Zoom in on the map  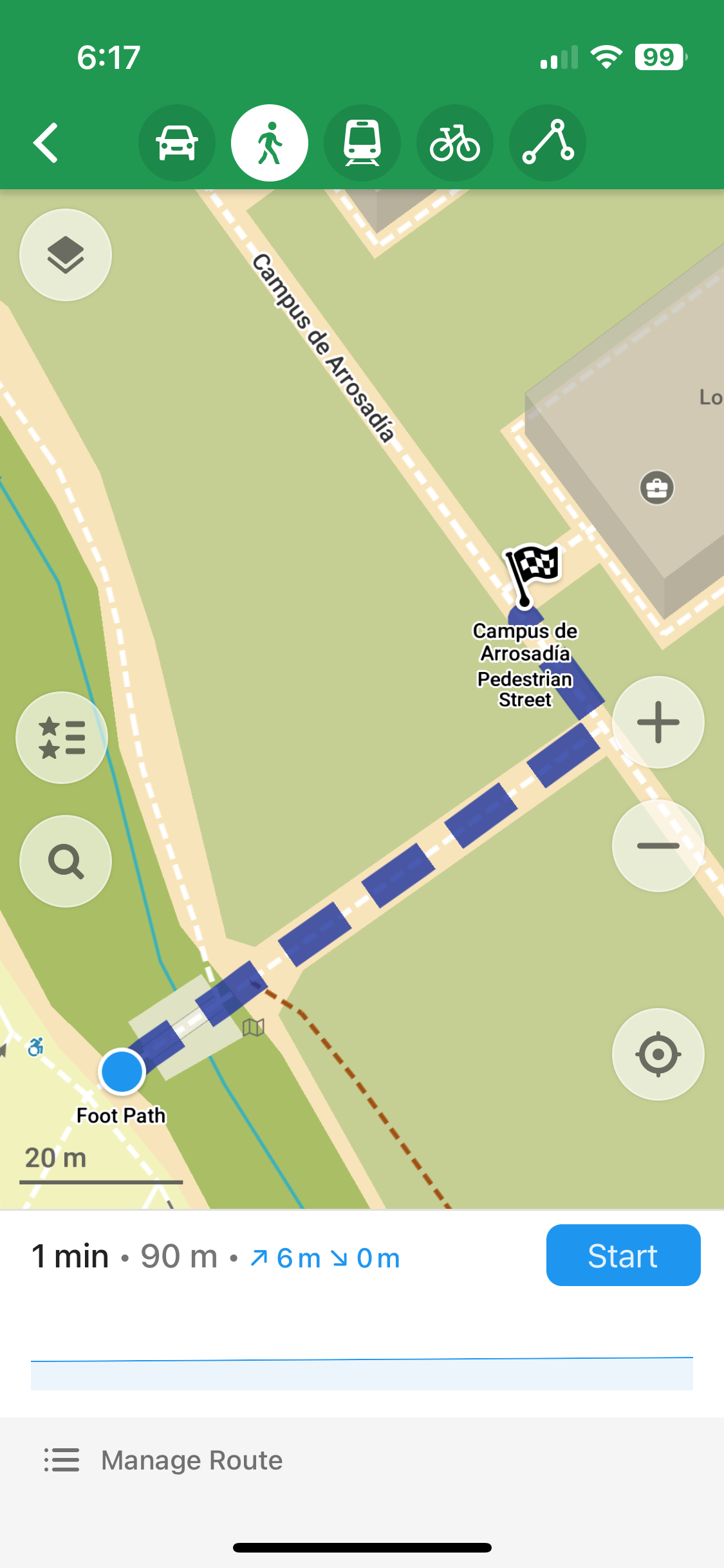658,722
